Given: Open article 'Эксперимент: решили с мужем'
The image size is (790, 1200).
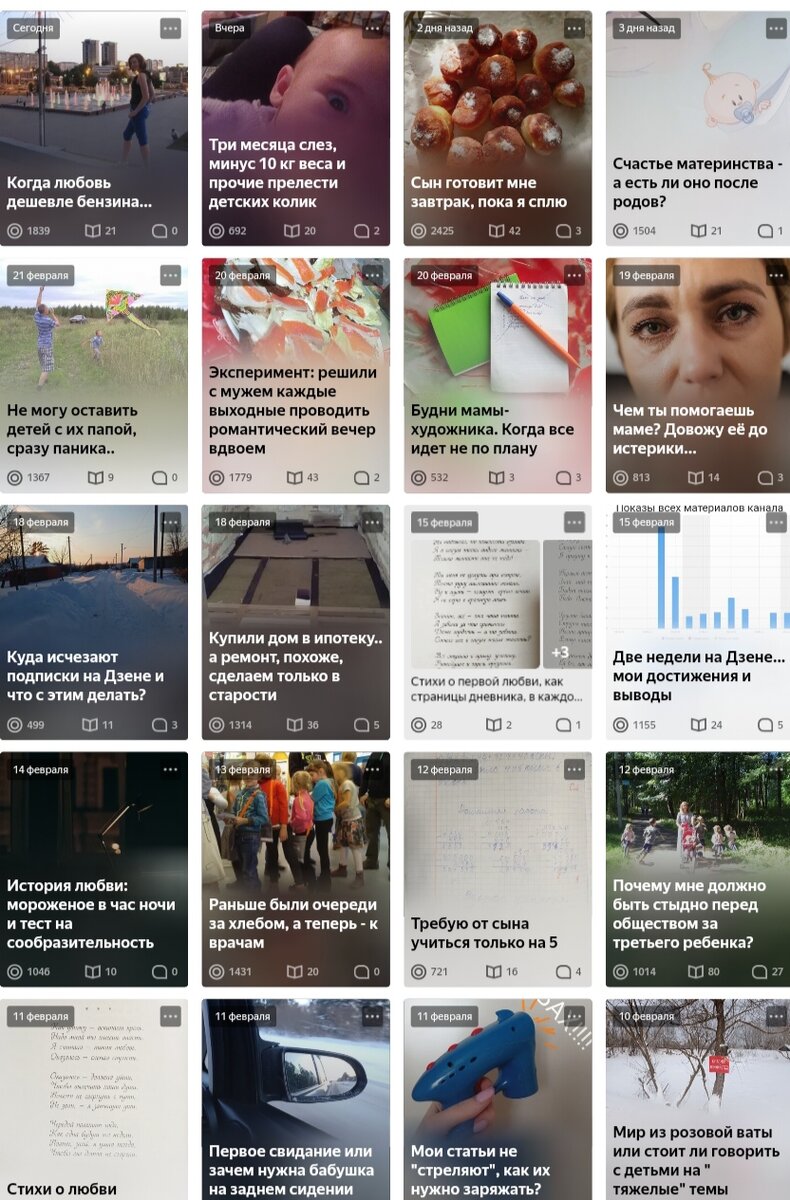Looking at the screenshot, I should 293,410.
